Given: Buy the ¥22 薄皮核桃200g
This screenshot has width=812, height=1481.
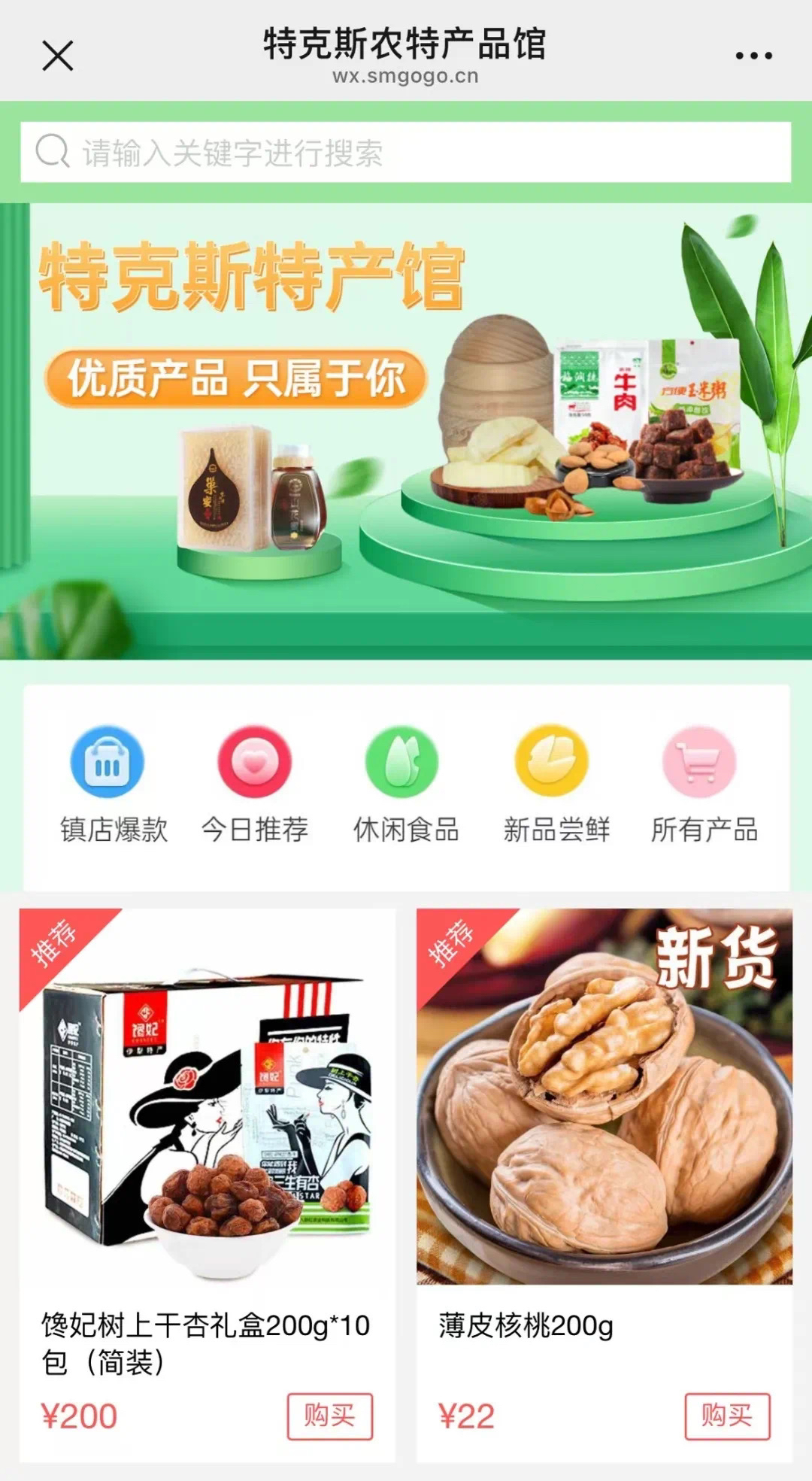Looking at the screenshot, I should pyautogui.click(x=726, y=1416).
